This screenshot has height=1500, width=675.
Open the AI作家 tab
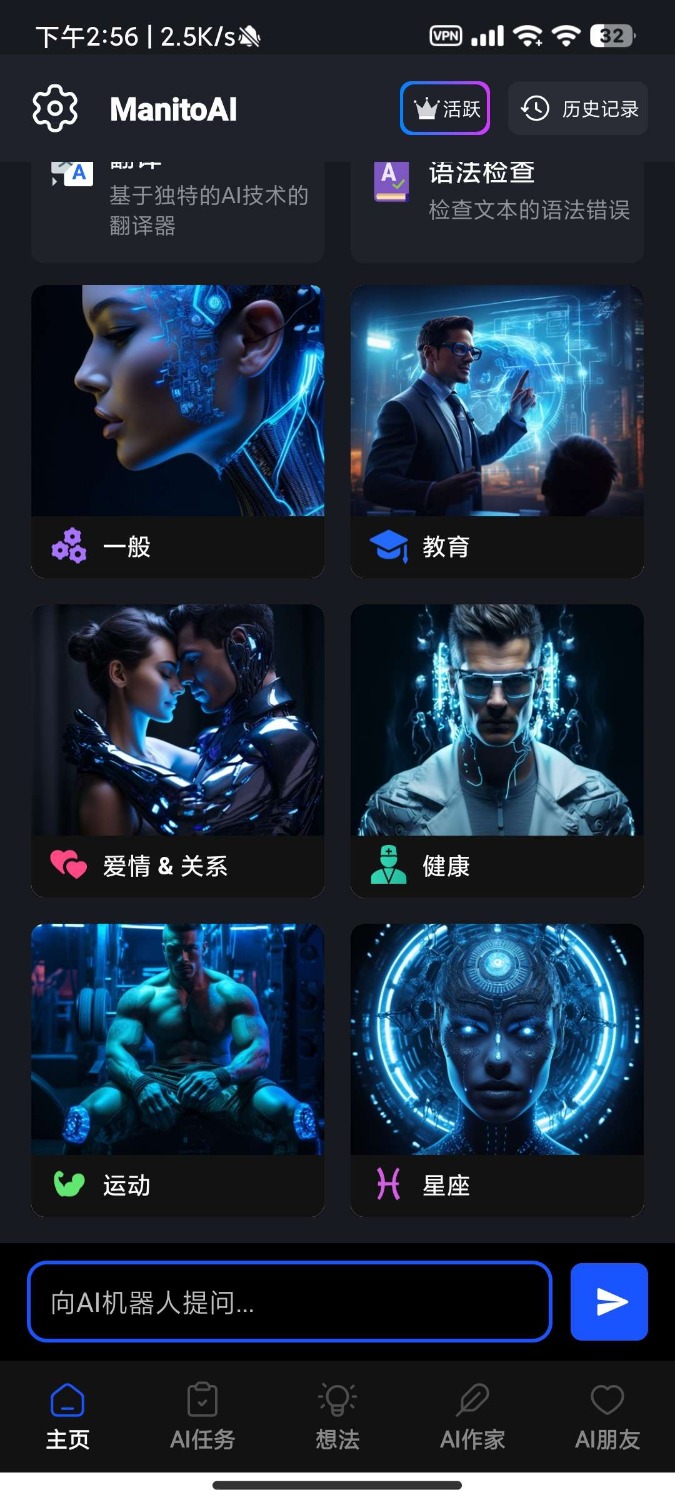click(x=472, y=1417)
